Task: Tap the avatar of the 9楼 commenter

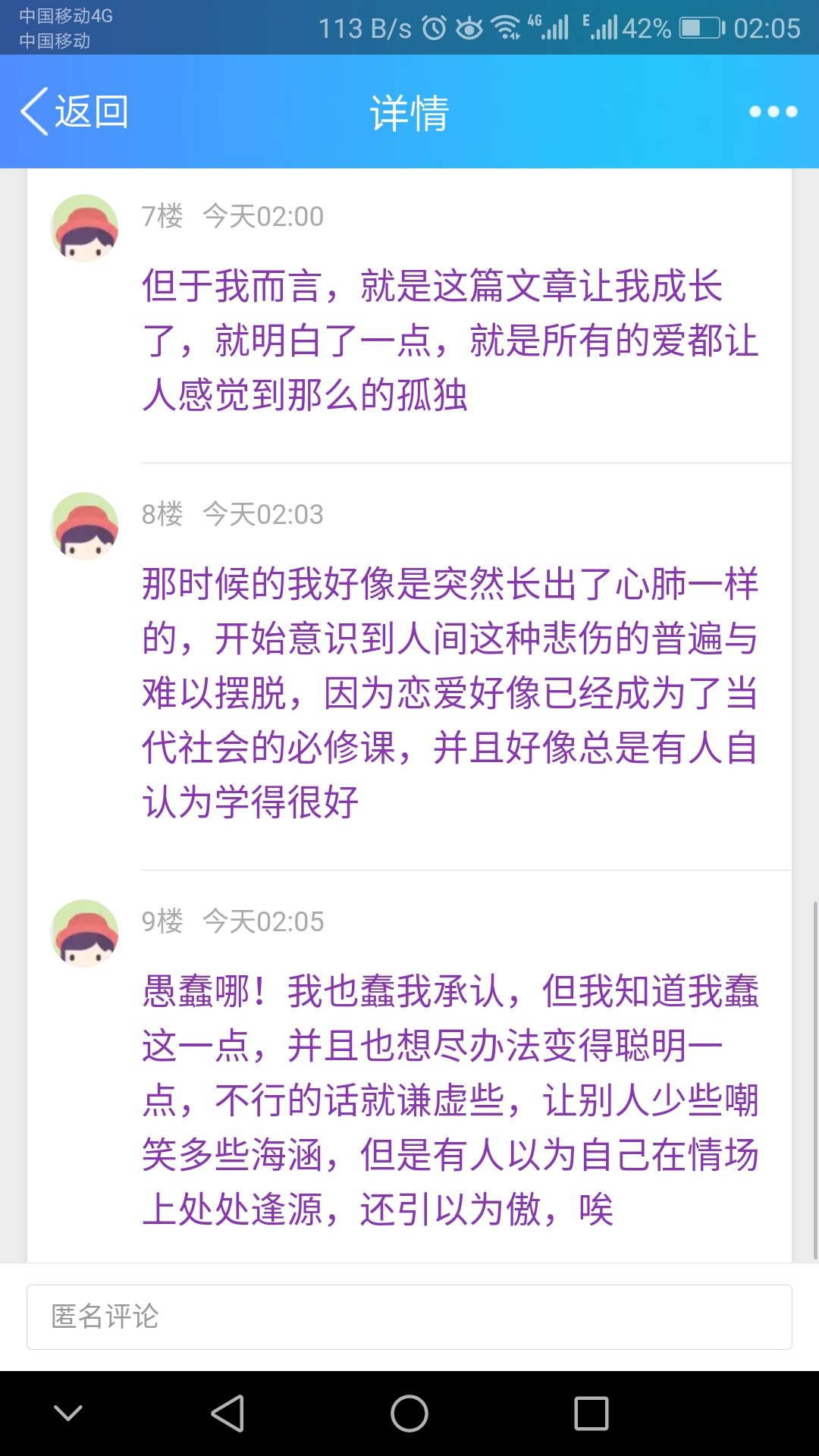Action: pyautogui.click(x=84, y=934)
